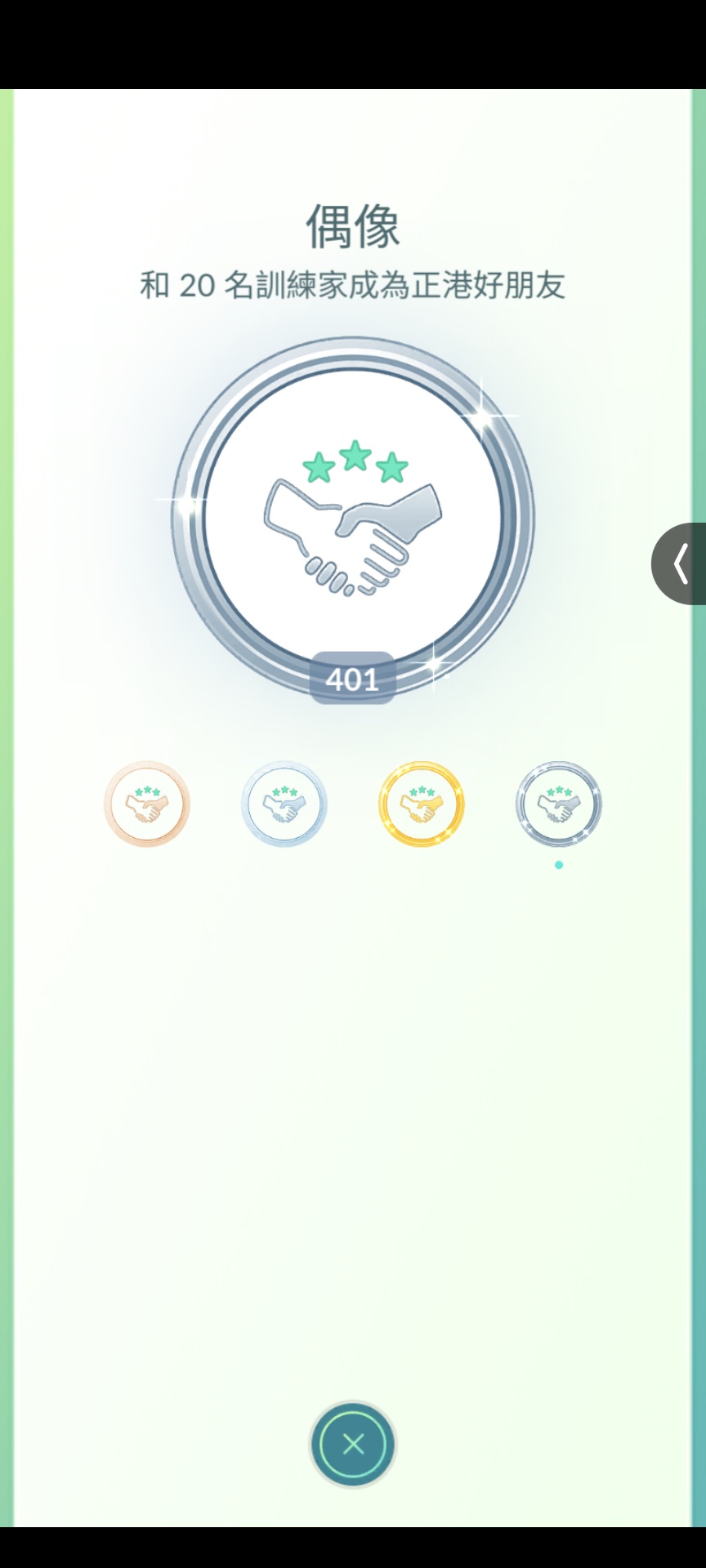
Task: Select the gold handshake medal tier
Action: pos(422,804)
